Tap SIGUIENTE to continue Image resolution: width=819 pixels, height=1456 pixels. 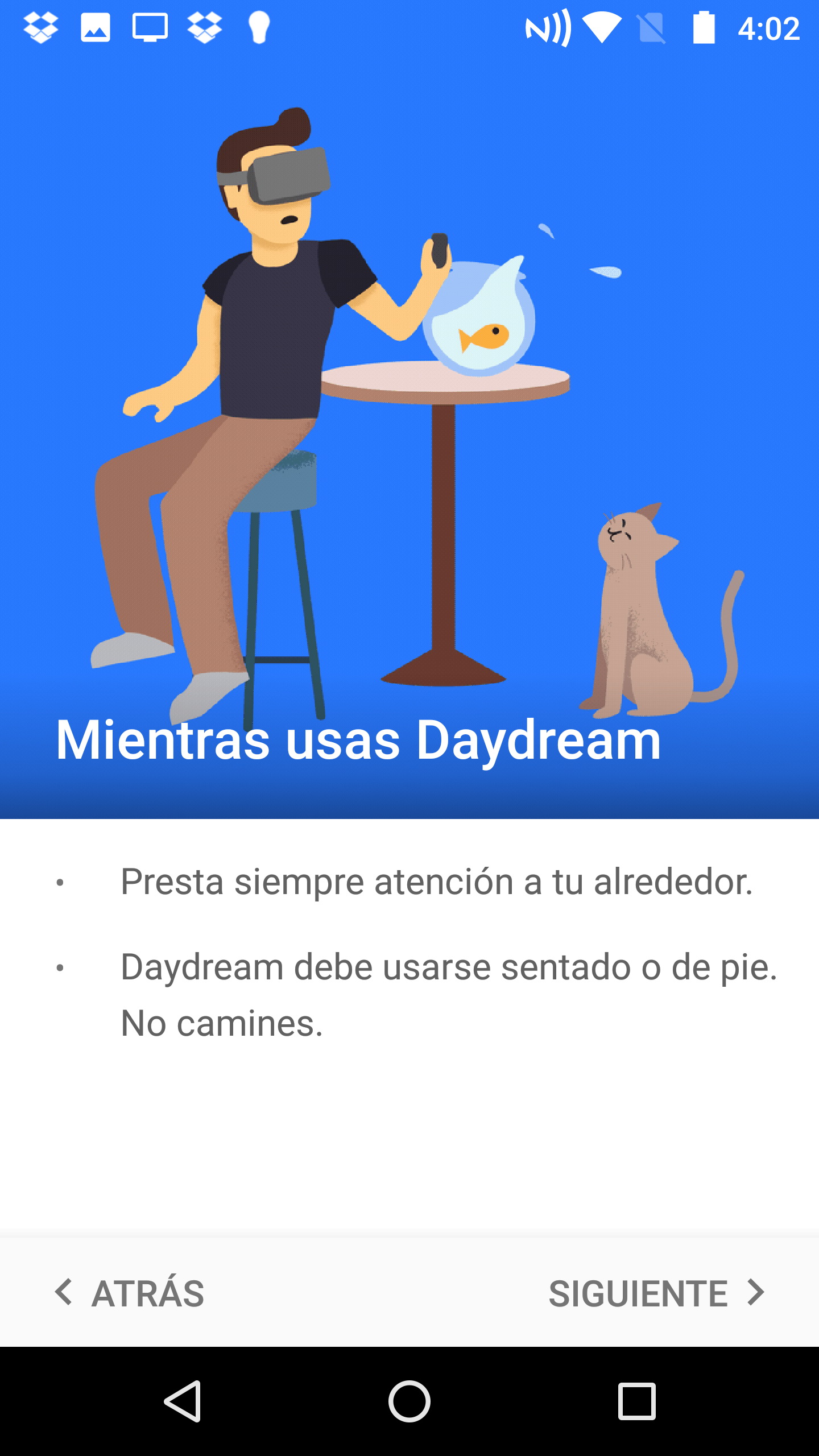pos(656,1293)
